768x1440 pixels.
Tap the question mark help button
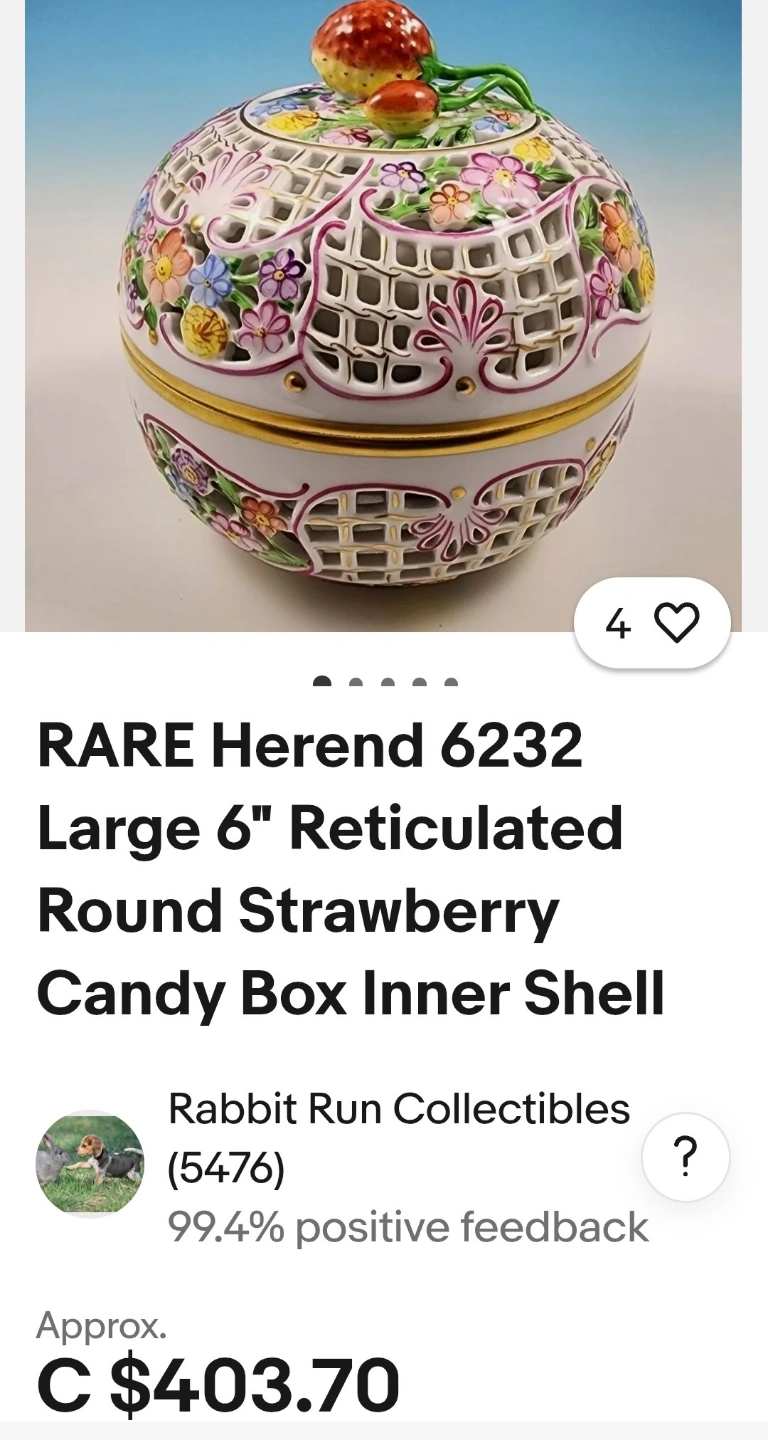coord(686,1157)
